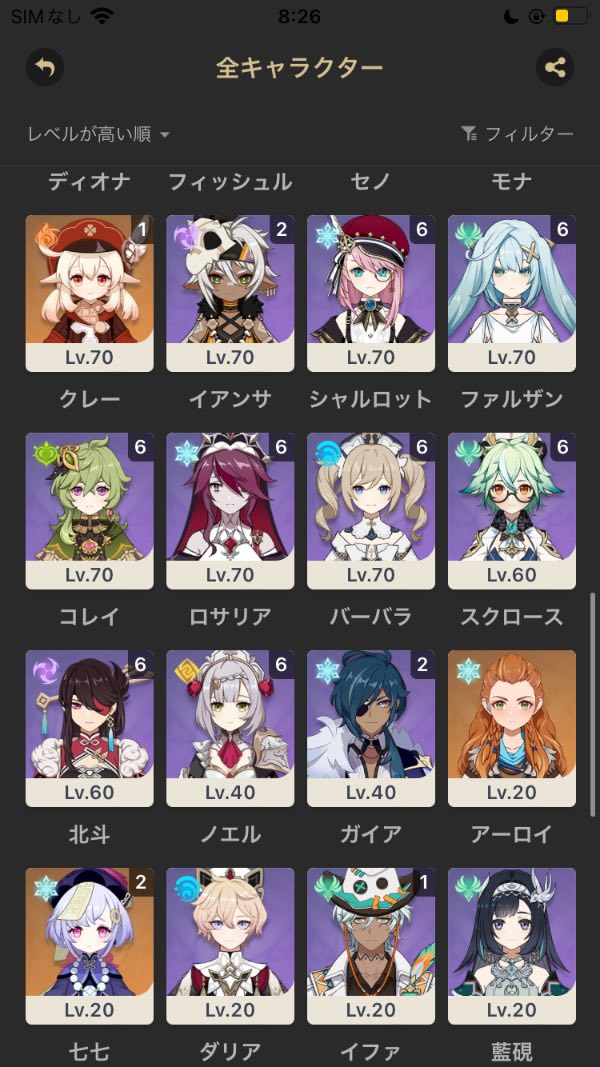Viewport: 600px width, 1067px height.
Task: Select the ガイア character card
Action: (371, 728)
